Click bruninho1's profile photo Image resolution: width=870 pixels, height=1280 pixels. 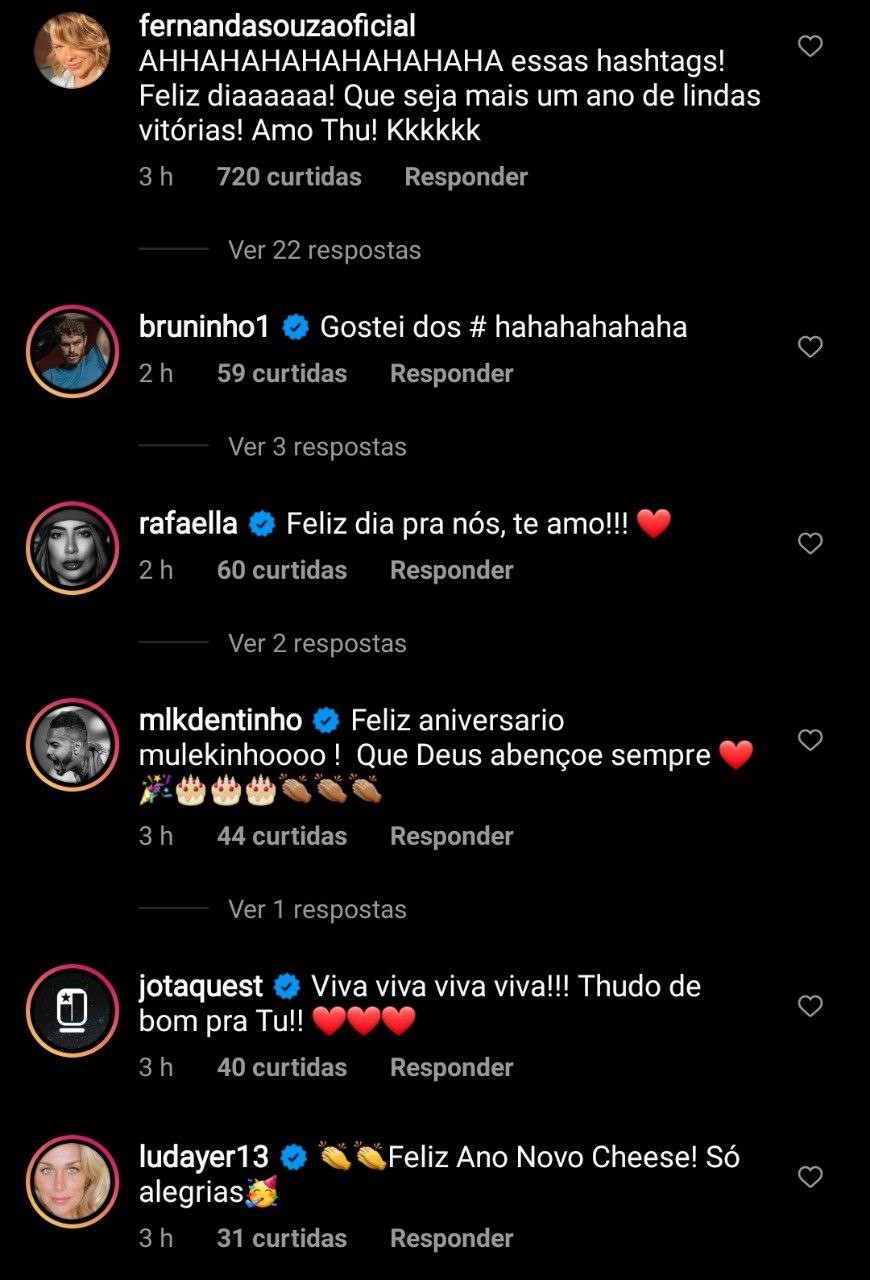pos(72,351)
